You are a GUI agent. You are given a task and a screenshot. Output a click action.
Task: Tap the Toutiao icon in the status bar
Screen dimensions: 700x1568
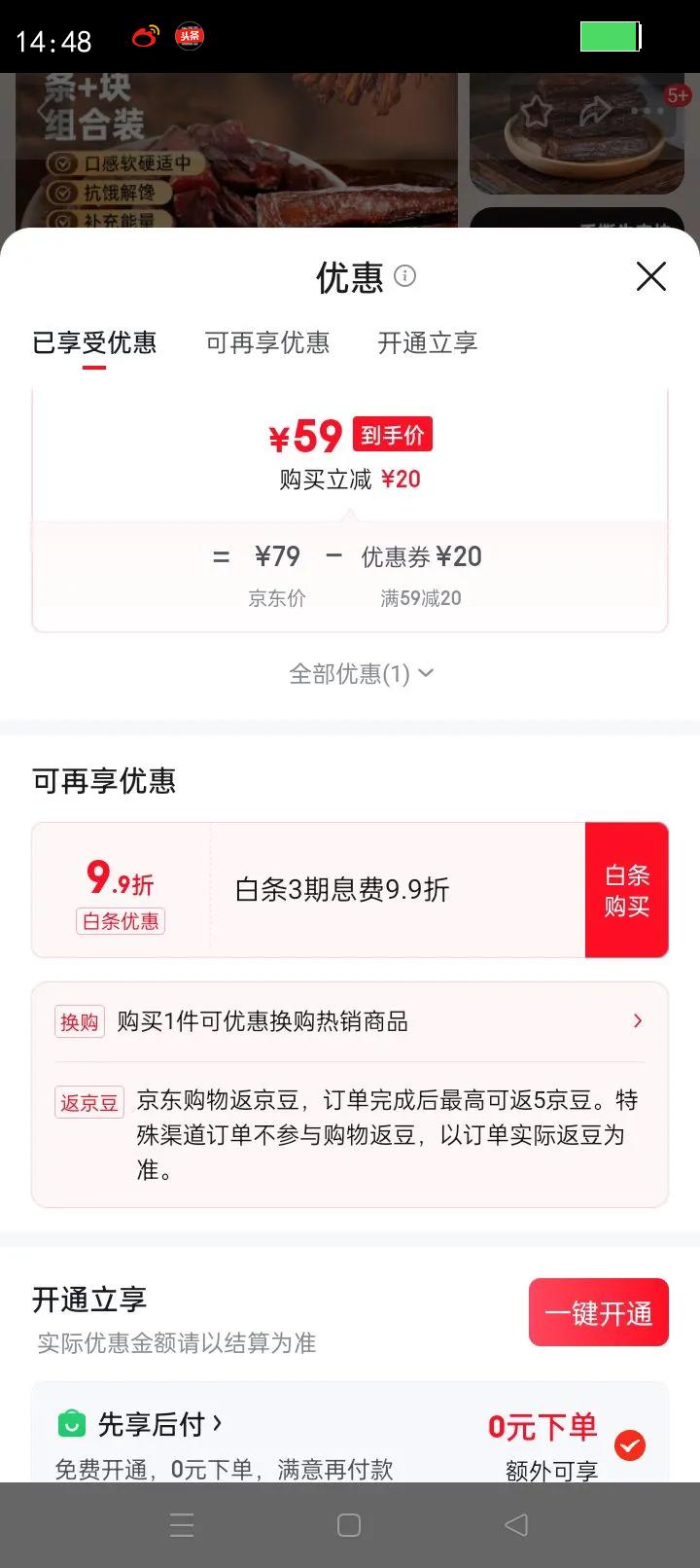pos(189,35)
